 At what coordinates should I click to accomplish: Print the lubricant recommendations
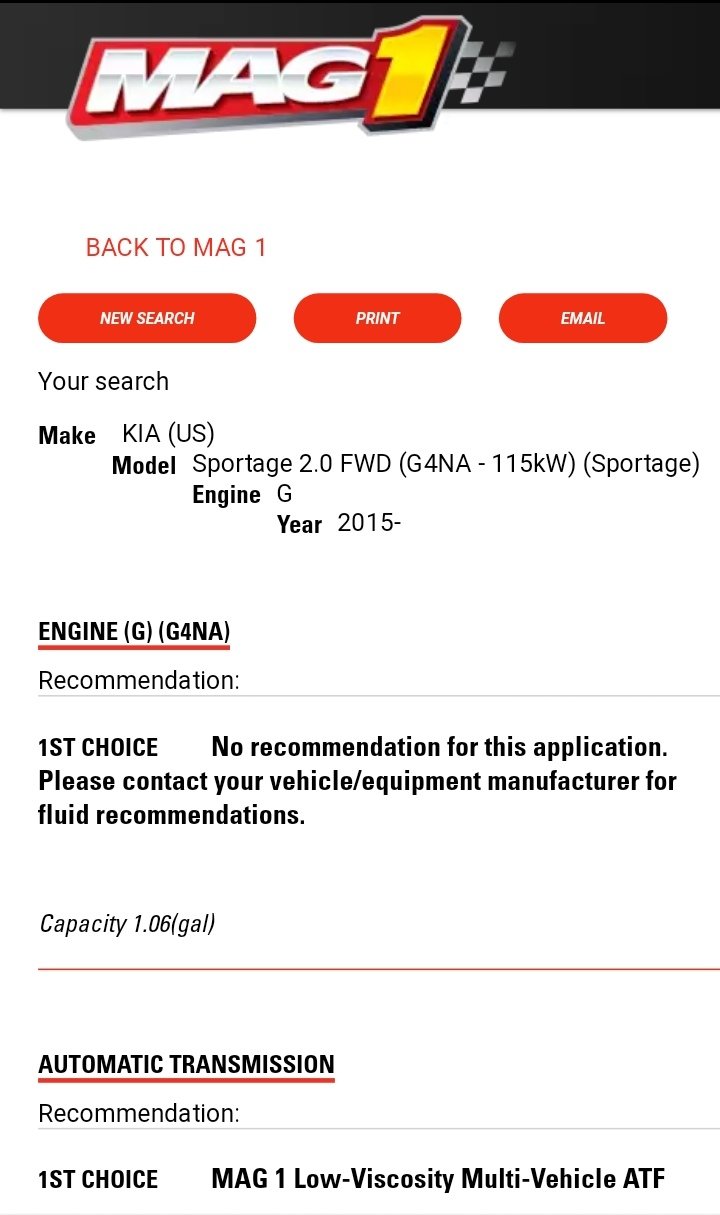click(x=377, y=318)
